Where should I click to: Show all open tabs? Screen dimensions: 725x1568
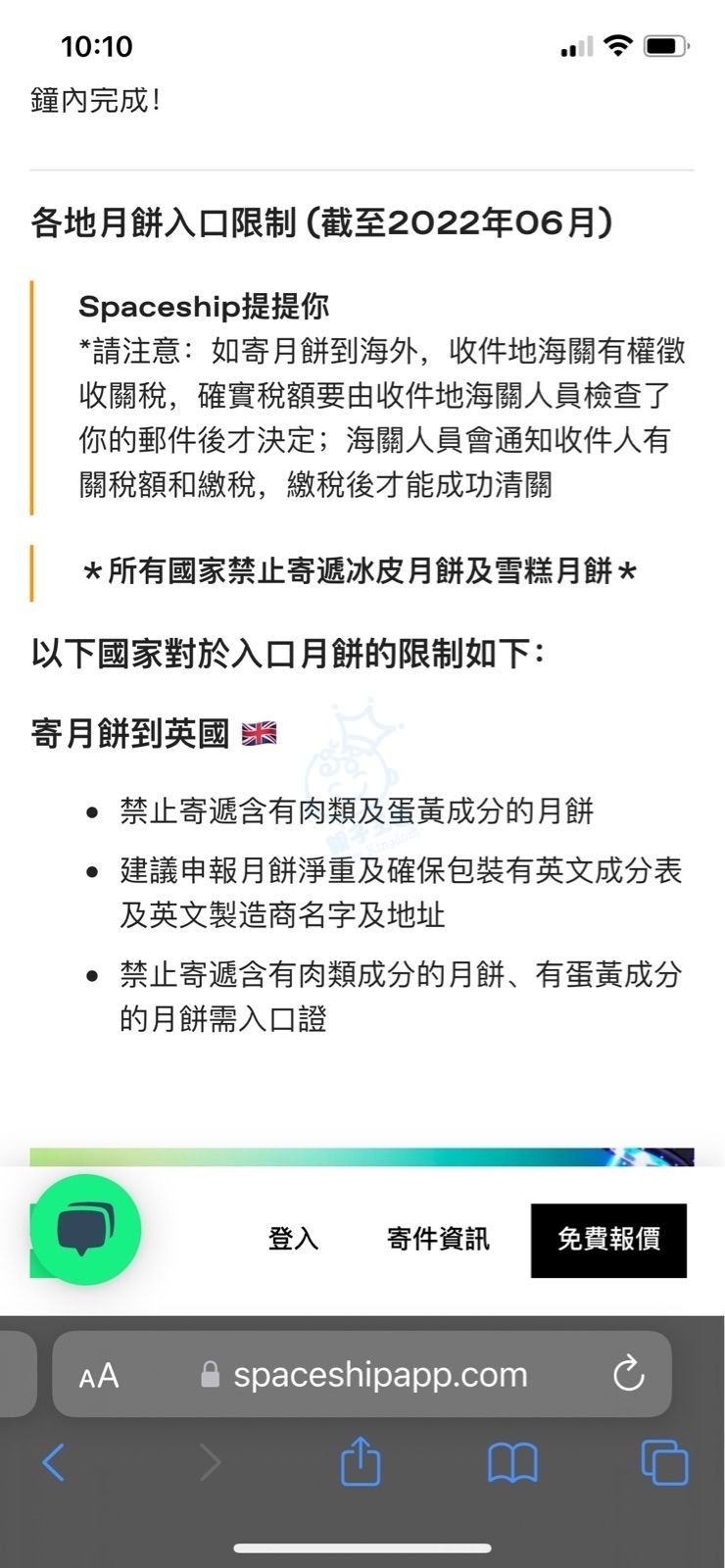(664, 1462)
